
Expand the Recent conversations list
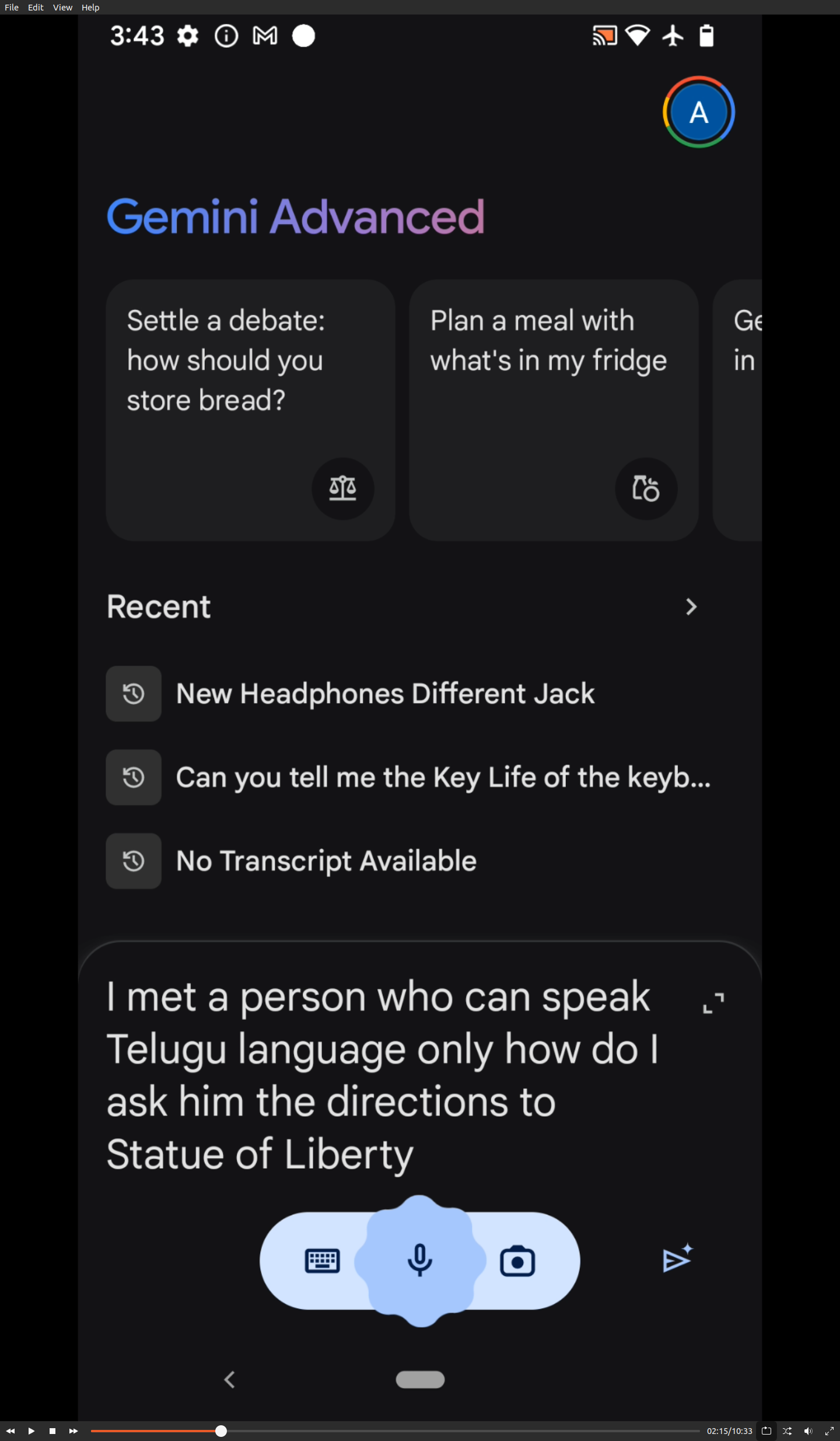pyautogui.click(x=691, y=607)
